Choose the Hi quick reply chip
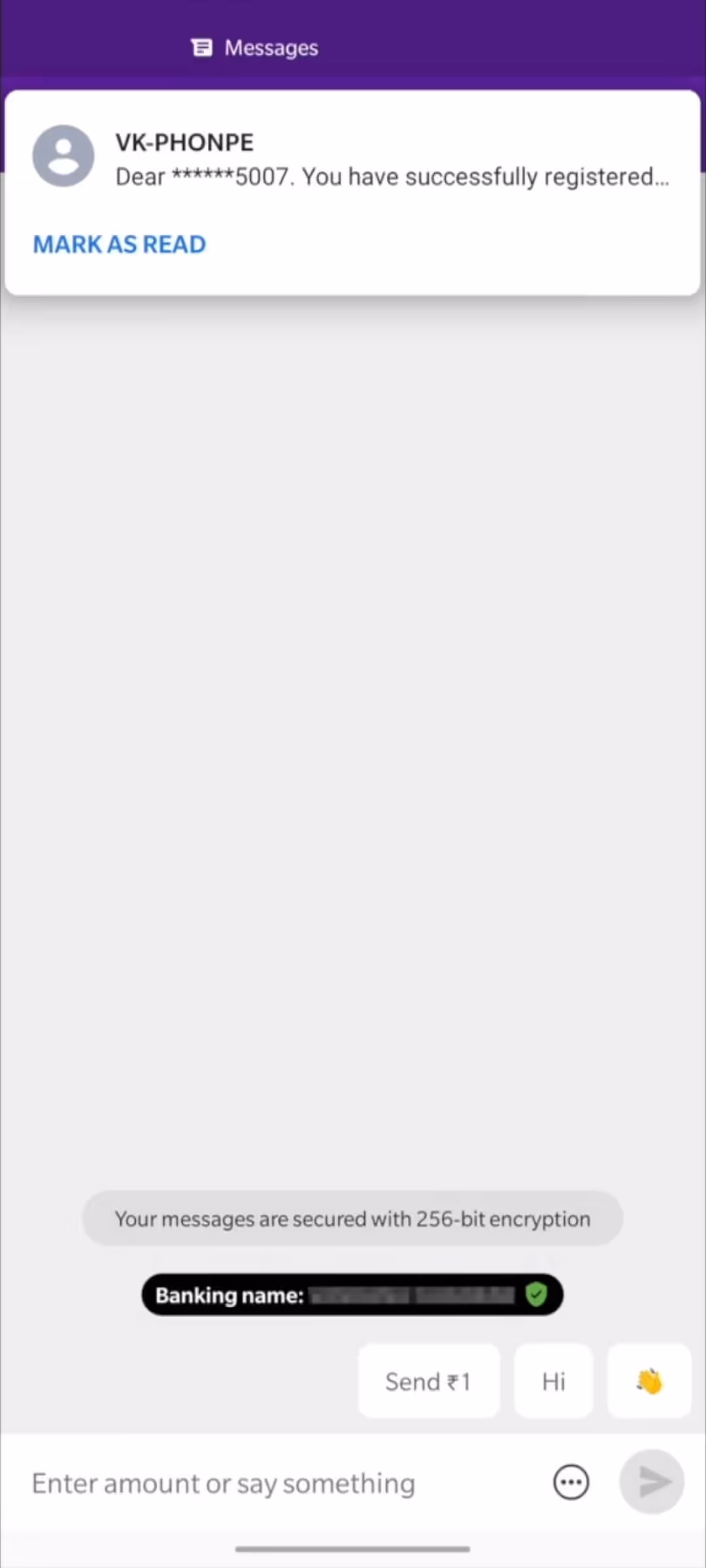 coord(553,1381)
